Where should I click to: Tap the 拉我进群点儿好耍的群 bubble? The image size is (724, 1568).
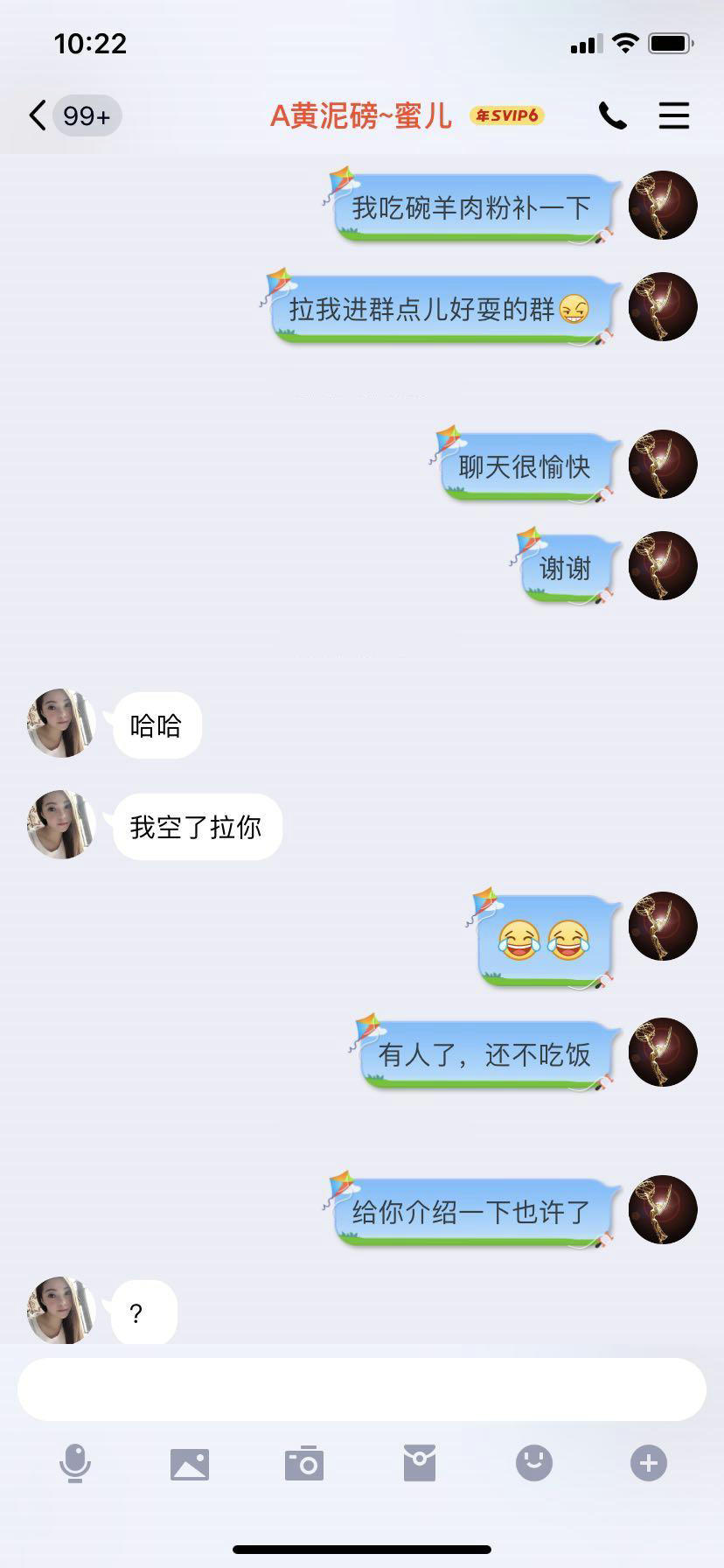tap(435, 307)
